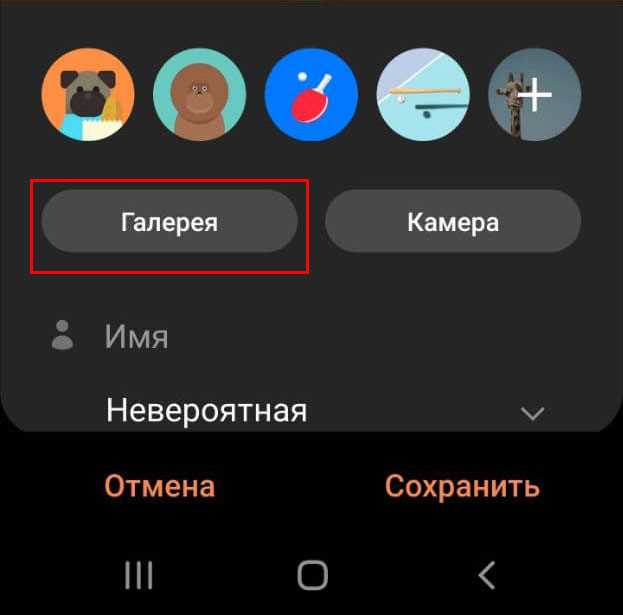
Task: Open recent apps in navigation bar
Action: 139,574
